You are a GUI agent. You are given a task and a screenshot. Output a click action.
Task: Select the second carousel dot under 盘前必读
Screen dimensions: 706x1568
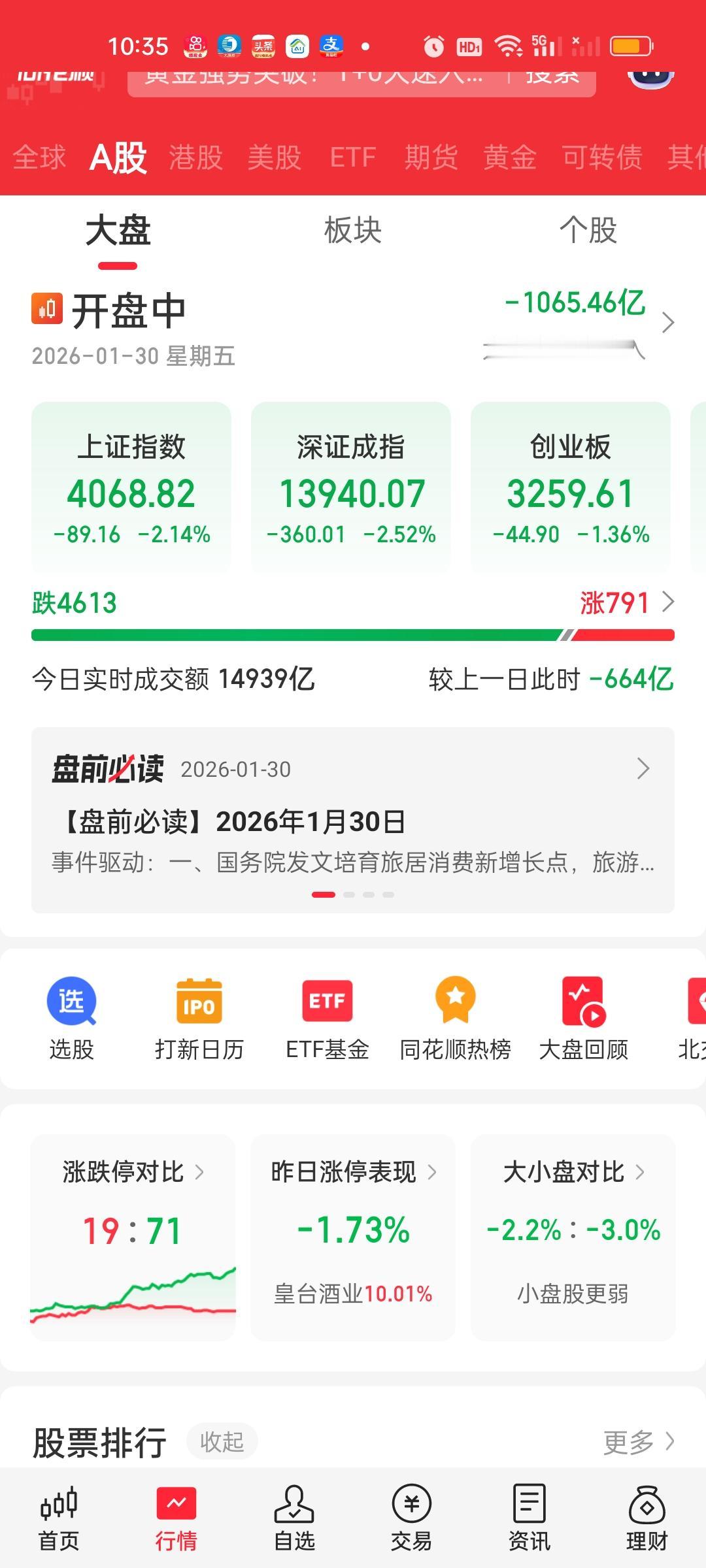[x=350, y=894]
